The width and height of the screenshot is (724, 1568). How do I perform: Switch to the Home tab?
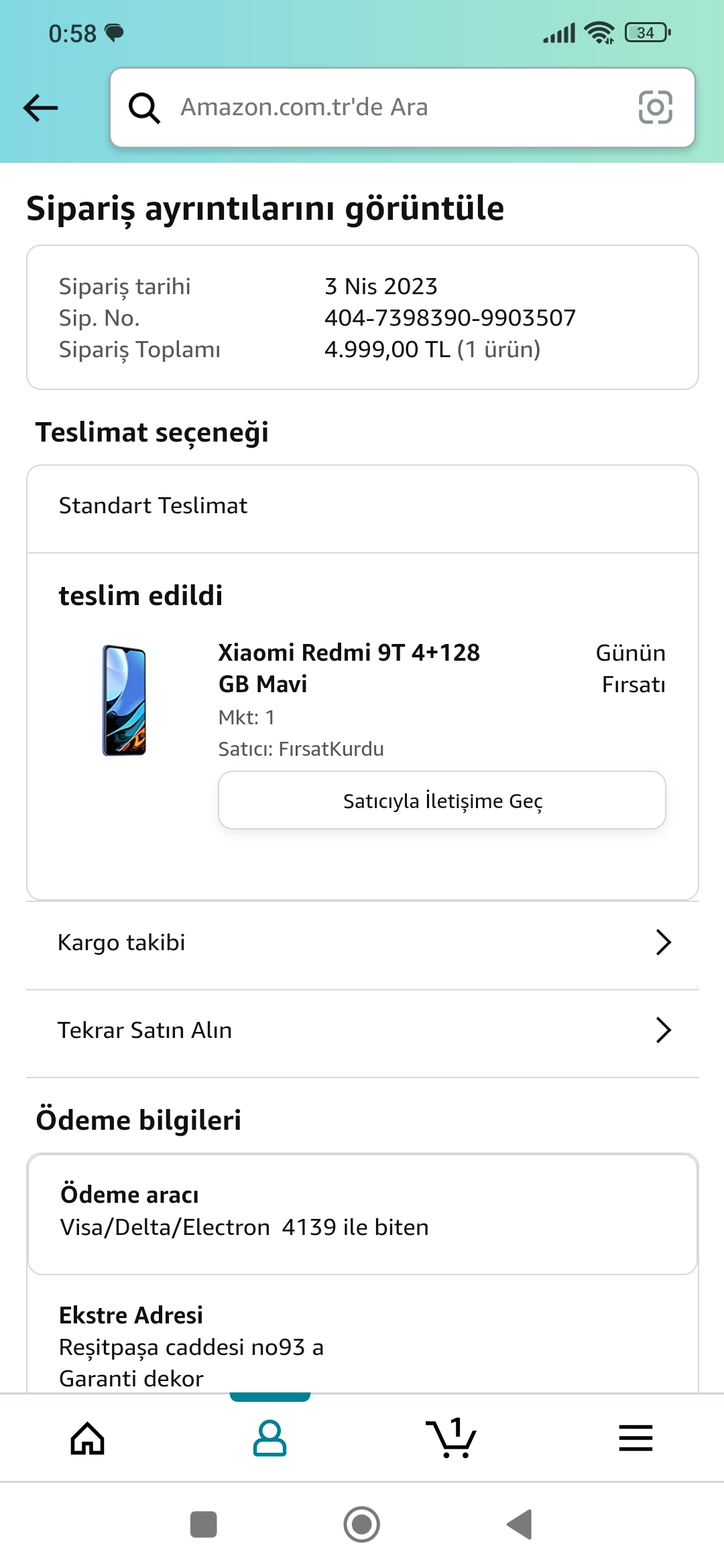(88, 1438)
